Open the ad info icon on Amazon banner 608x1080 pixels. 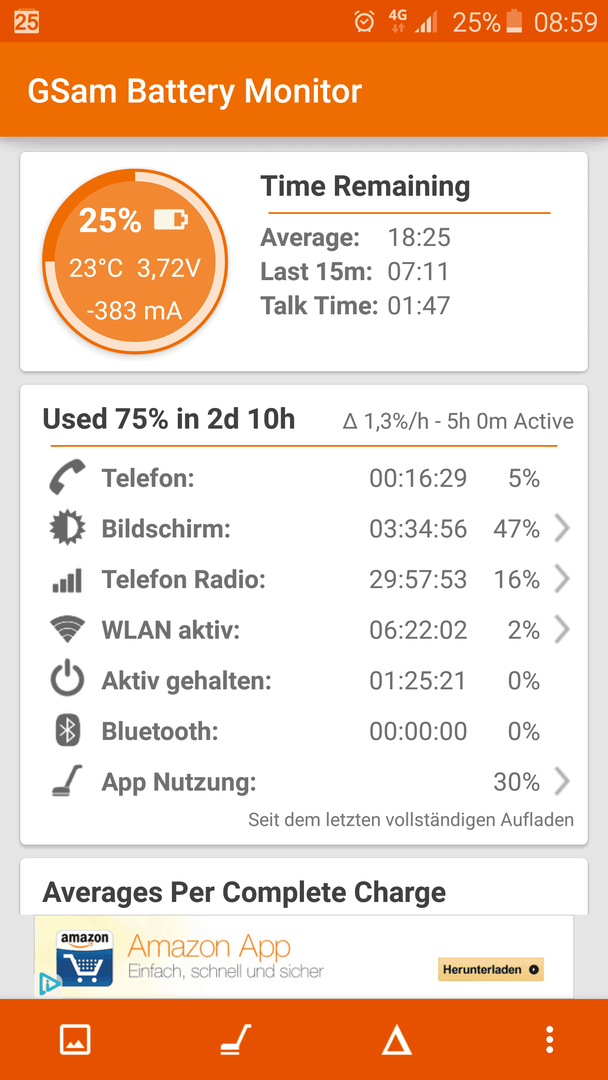click(x=48, y=983)
